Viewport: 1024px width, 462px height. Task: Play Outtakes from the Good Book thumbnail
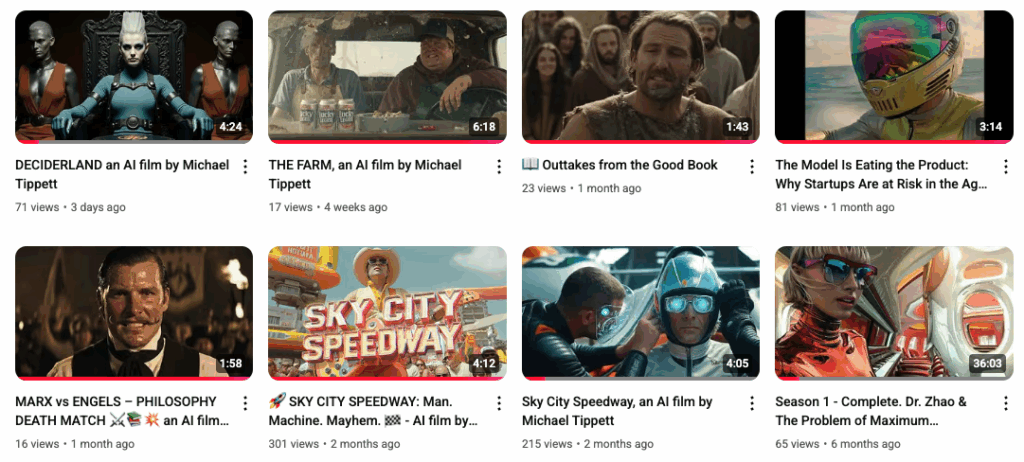[640, 76]
